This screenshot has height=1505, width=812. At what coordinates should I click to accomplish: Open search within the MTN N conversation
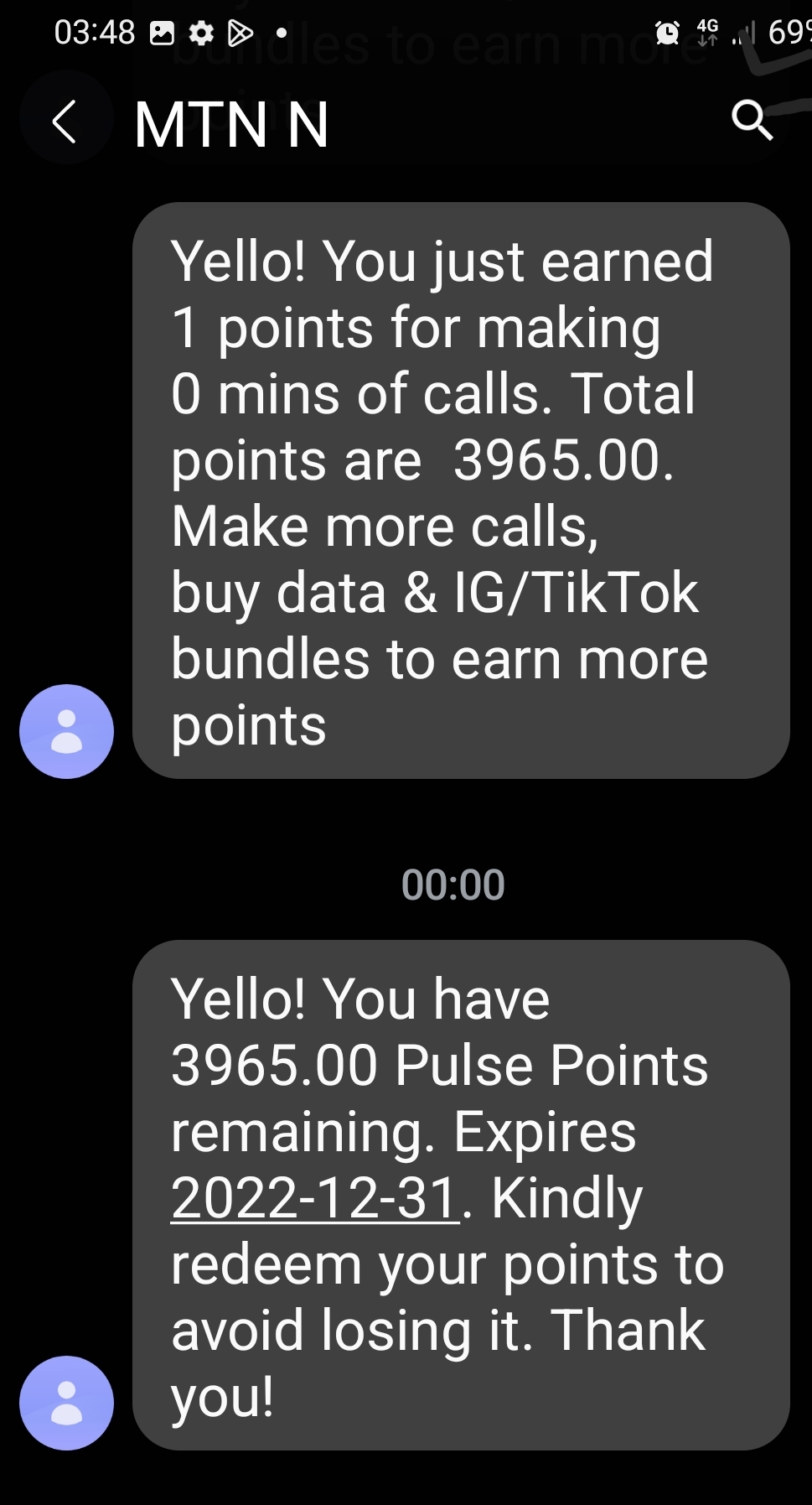coord(752,121)
